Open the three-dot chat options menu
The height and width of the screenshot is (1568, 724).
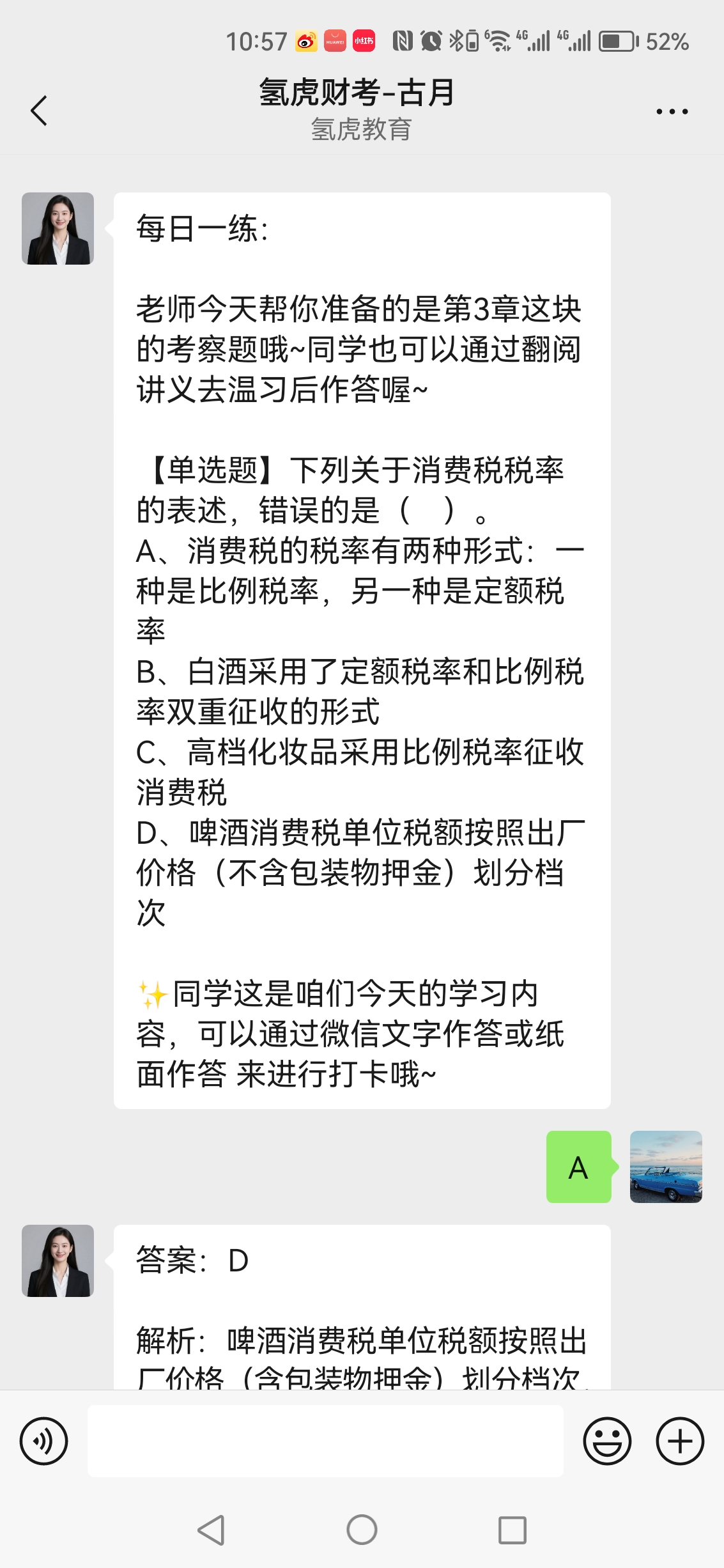[672, 111]
